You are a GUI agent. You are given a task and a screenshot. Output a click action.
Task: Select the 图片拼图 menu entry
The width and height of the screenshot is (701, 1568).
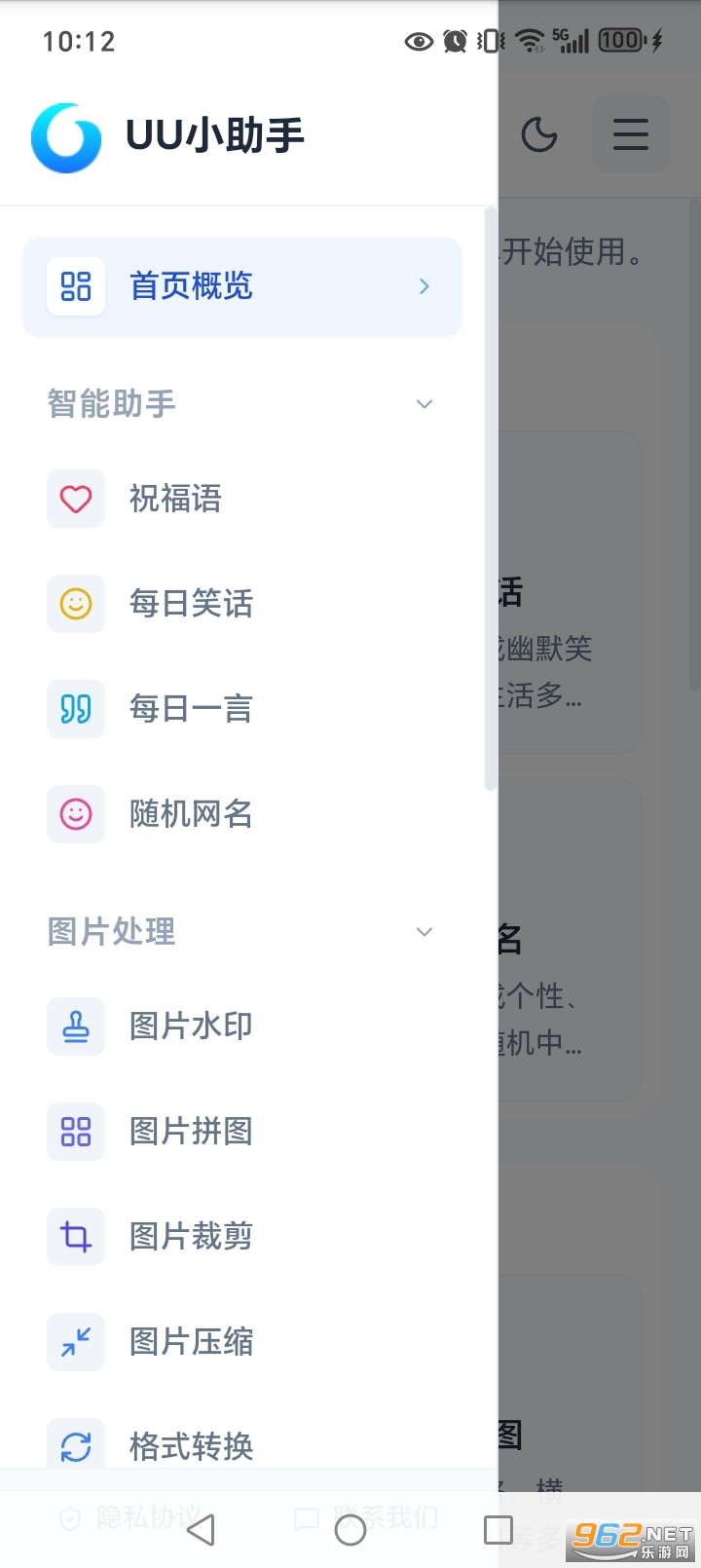(x=191, y=1131)
